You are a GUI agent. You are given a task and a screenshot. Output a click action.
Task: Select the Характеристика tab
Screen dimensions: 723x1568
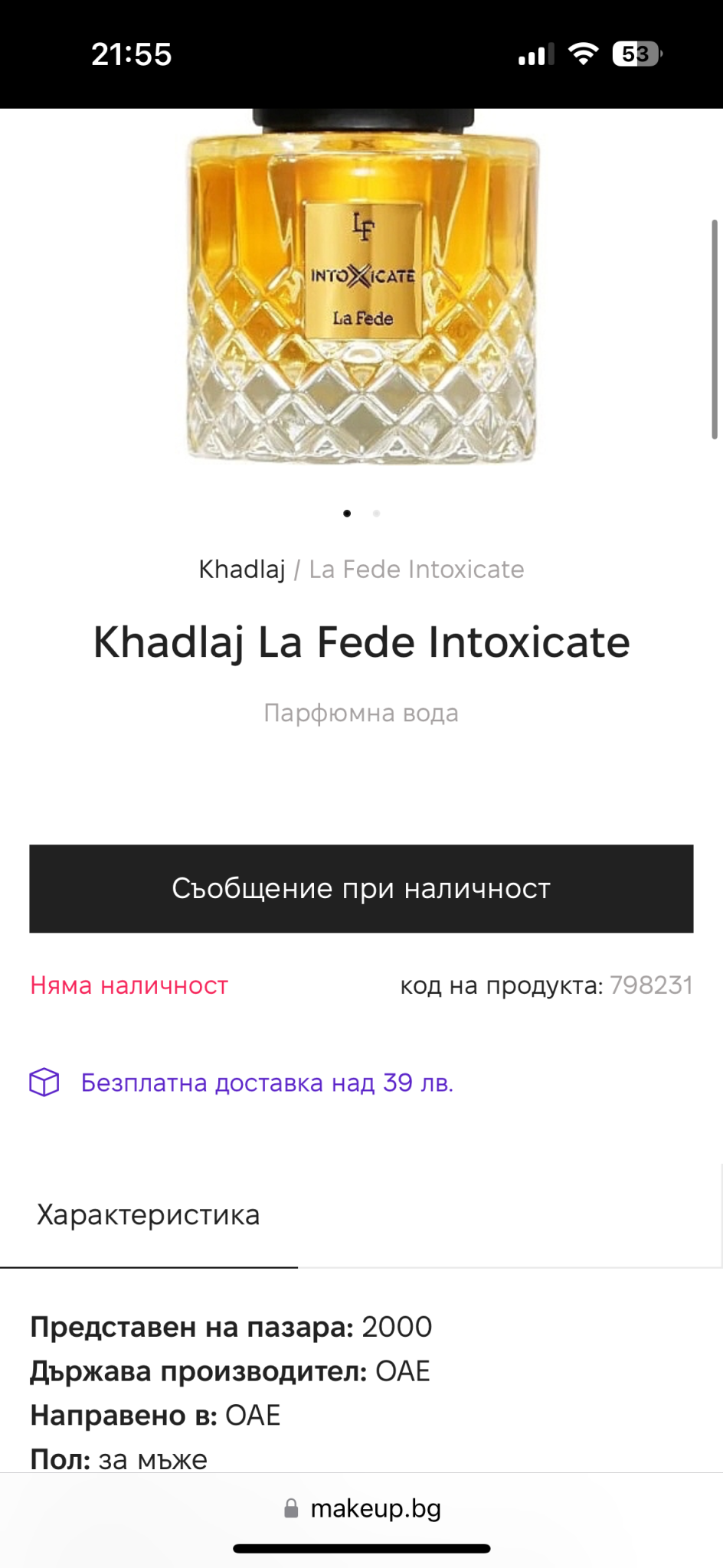click(x=149, y=1215)
